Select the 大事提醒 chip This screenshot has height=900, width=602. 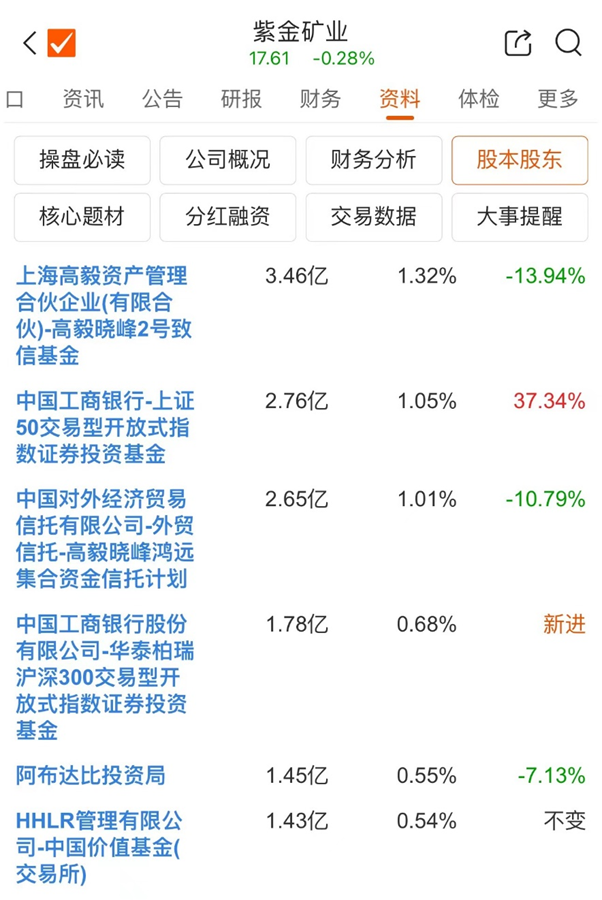(x=519, y=217)
